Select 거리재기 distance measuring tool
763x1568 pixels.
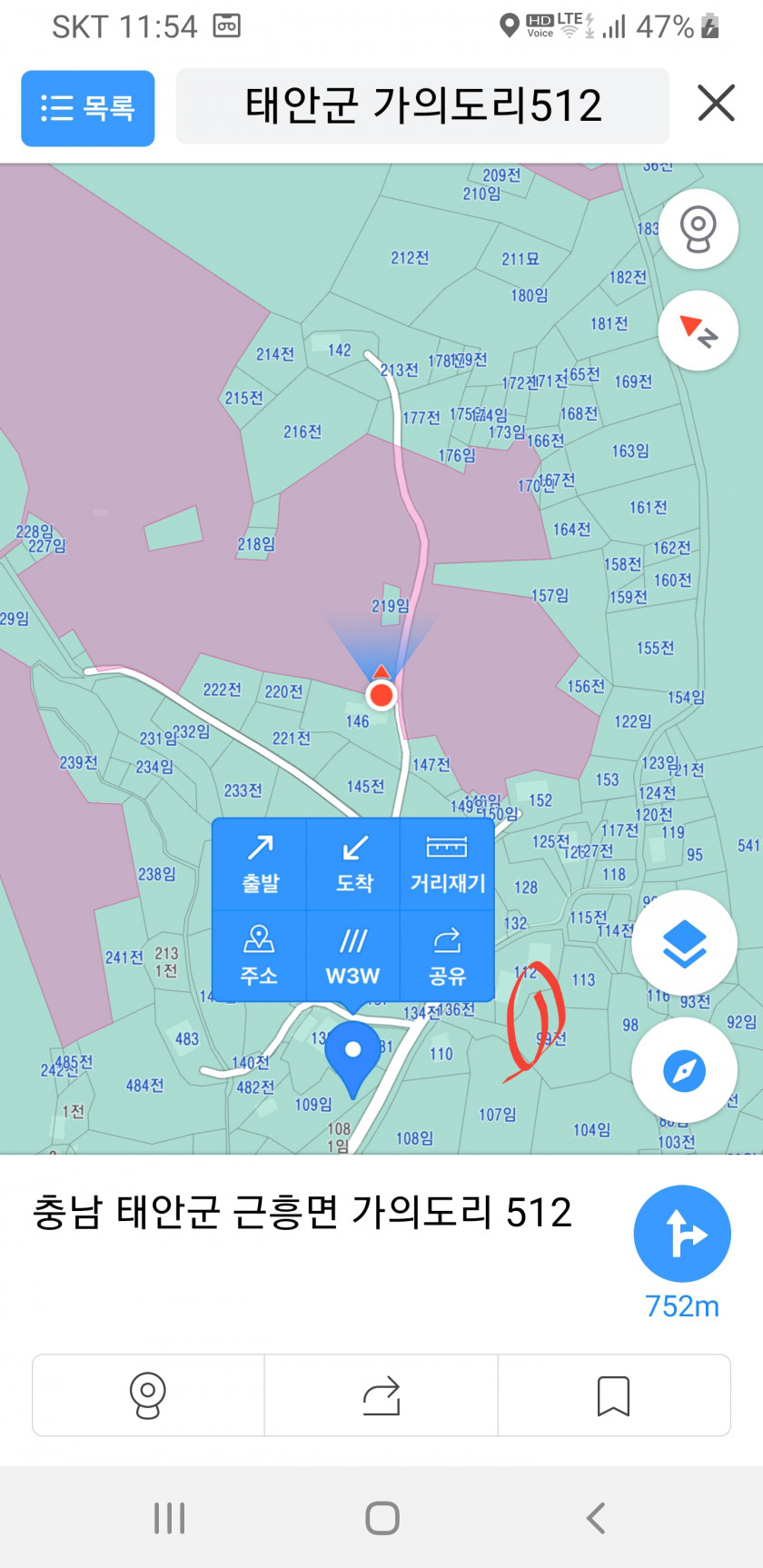[x=447, y=865]
